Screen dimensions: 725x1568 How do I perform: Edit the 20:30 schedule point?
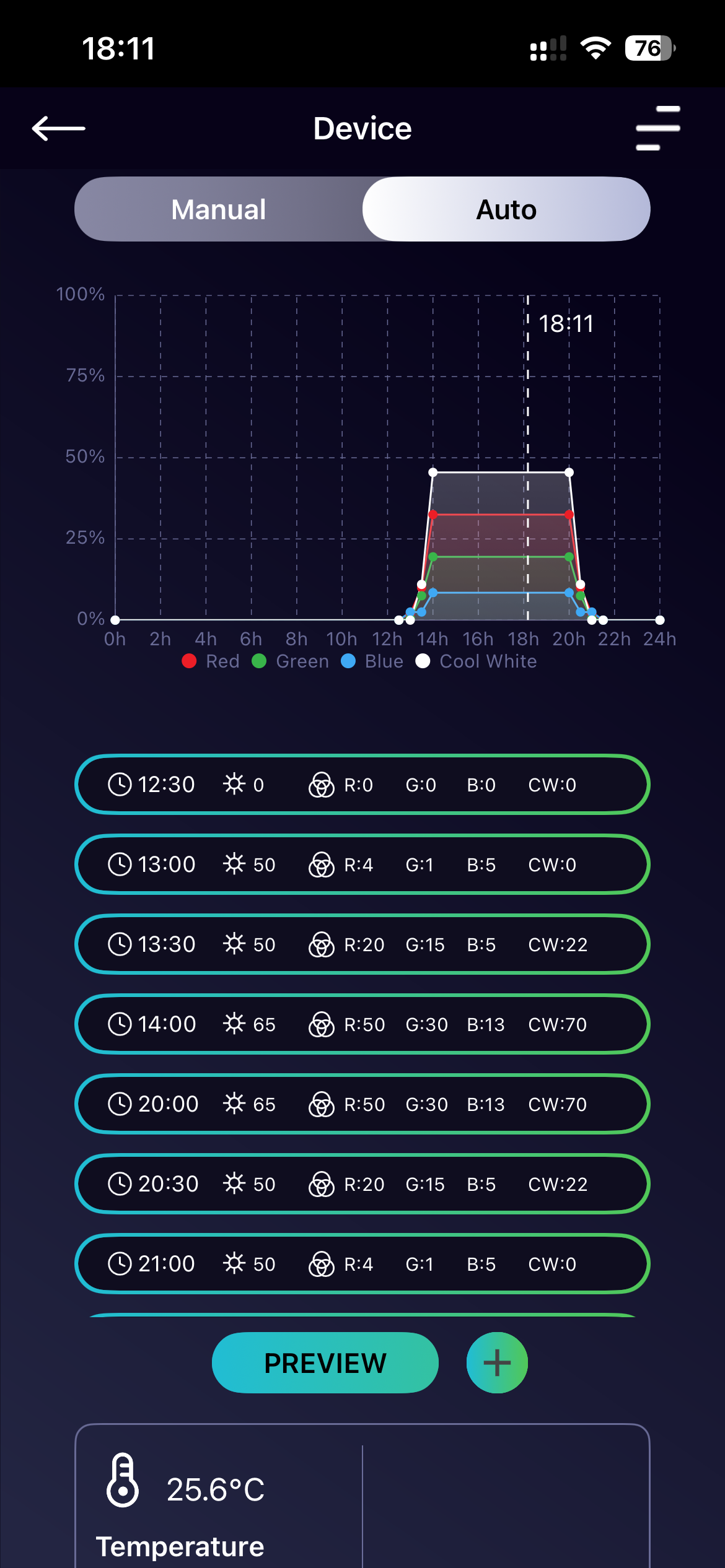point(362,1184)
